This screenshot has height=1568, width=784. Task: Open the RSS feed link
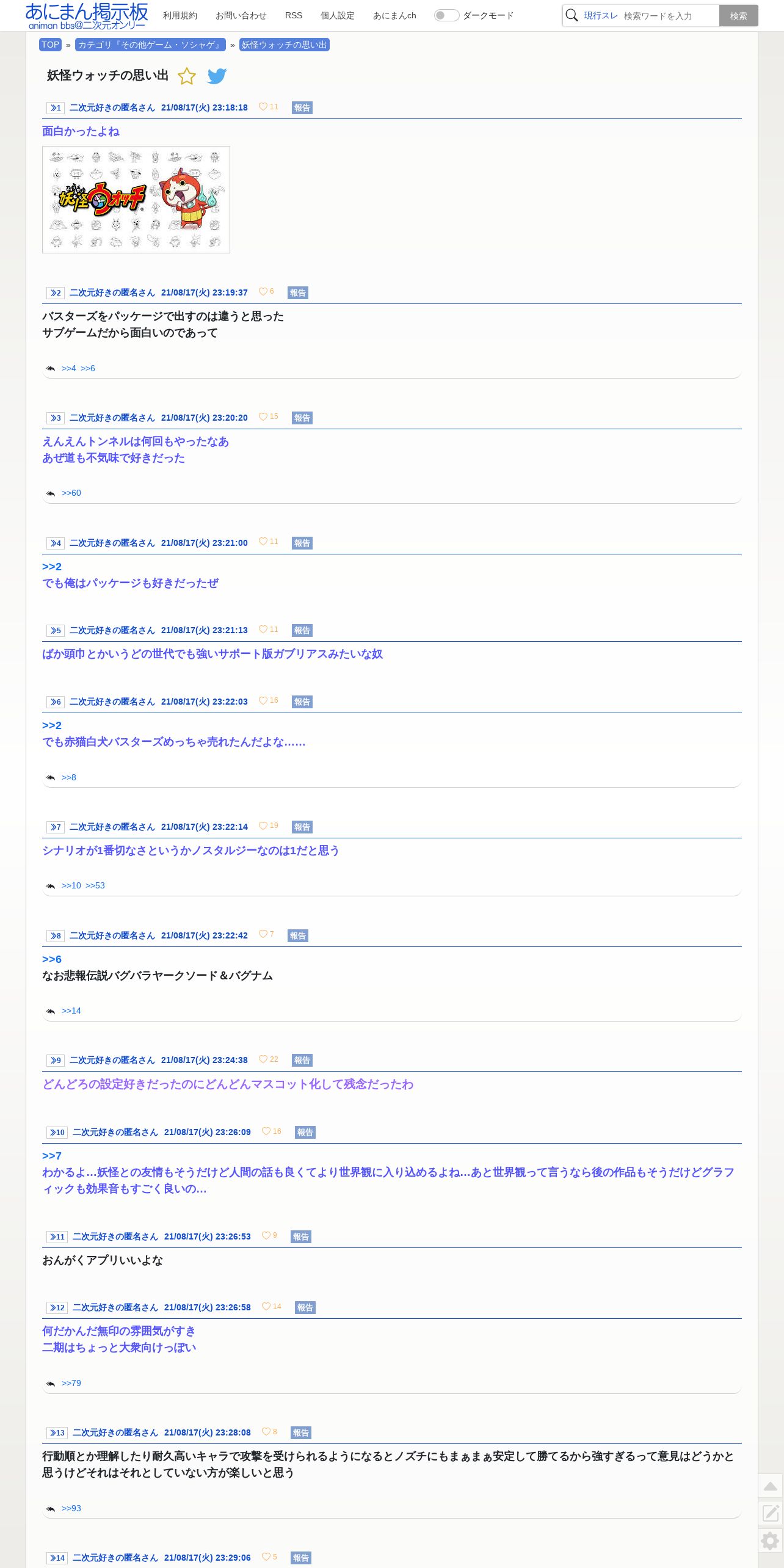click(294, 15)
